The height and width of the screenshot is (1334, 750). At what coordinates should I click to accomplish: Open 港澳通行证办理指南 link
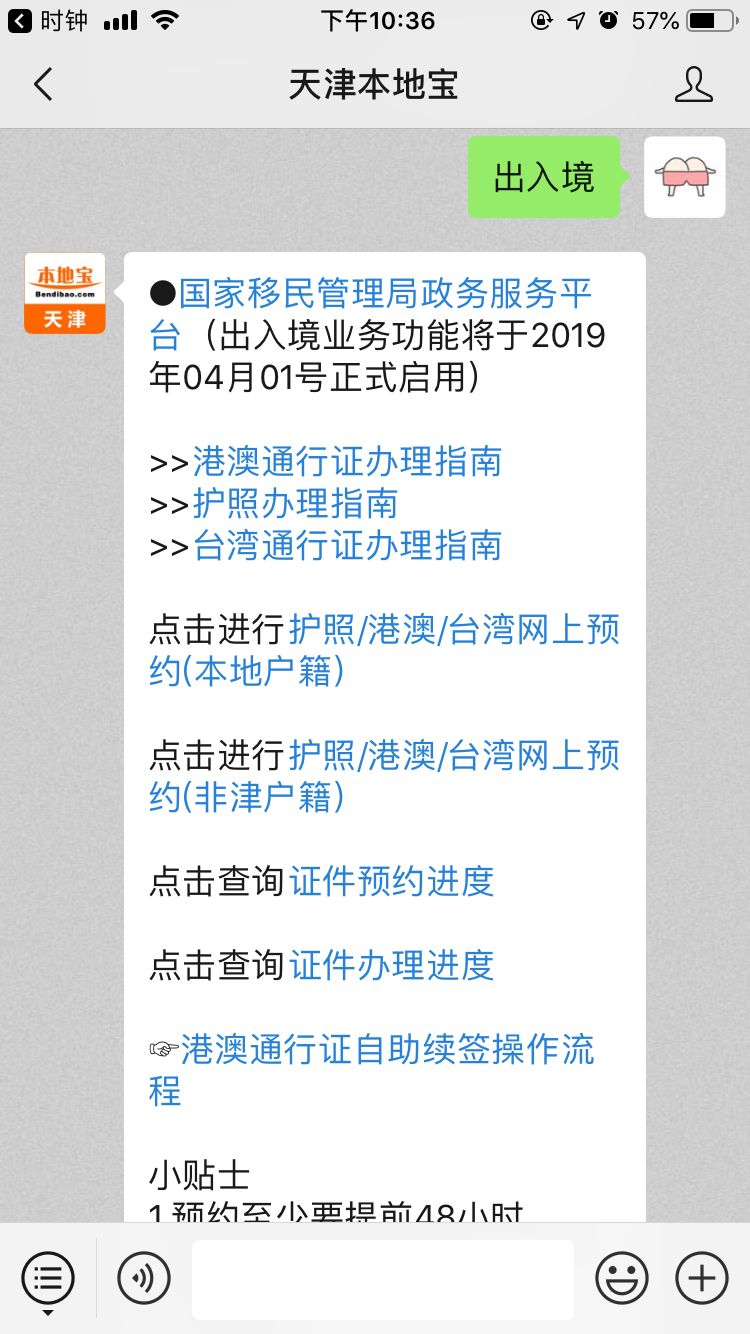pyautogui.click(x=346, y=462)
